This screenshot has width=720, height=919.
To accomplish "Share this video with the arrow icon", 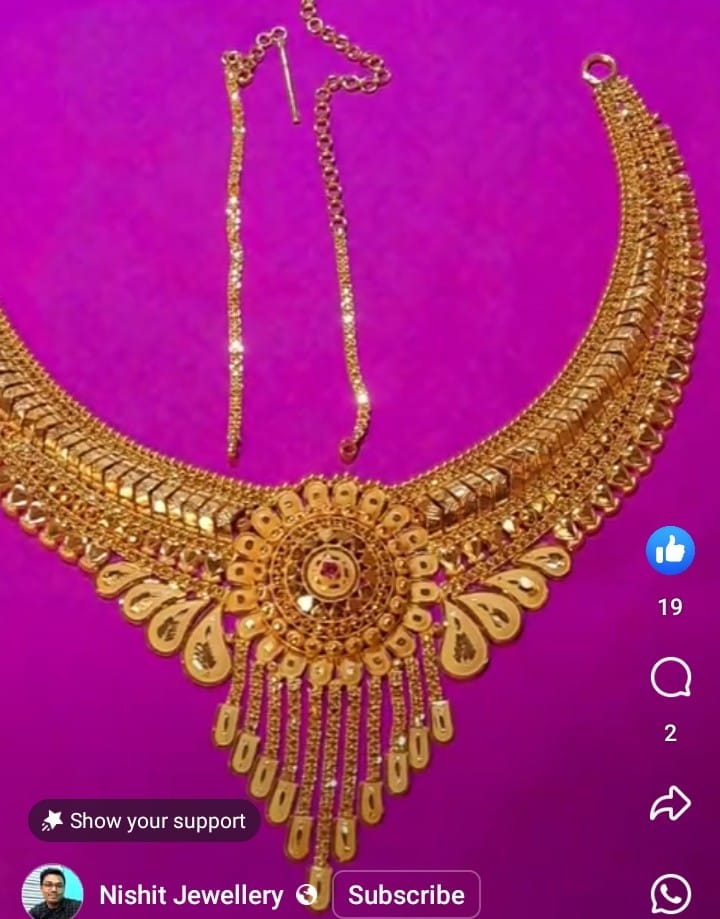I will point(670,803).
